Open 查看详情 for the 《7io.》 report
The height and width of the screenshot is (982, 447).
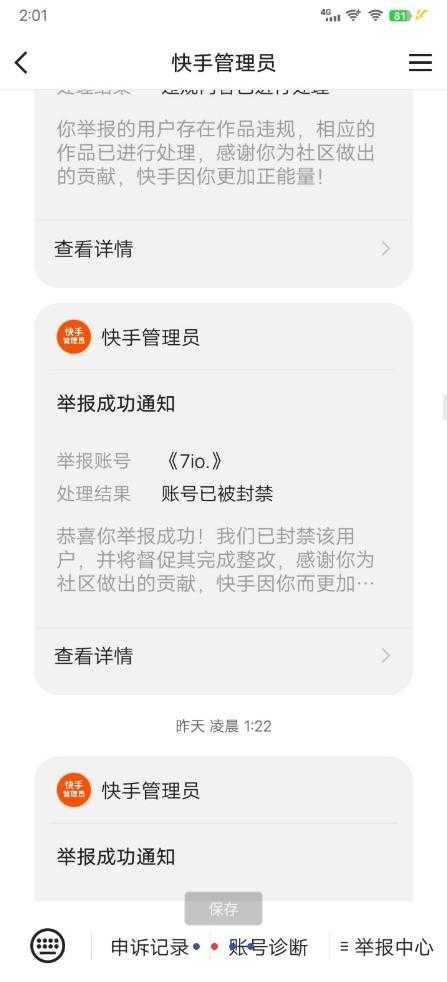coord(223,656)
